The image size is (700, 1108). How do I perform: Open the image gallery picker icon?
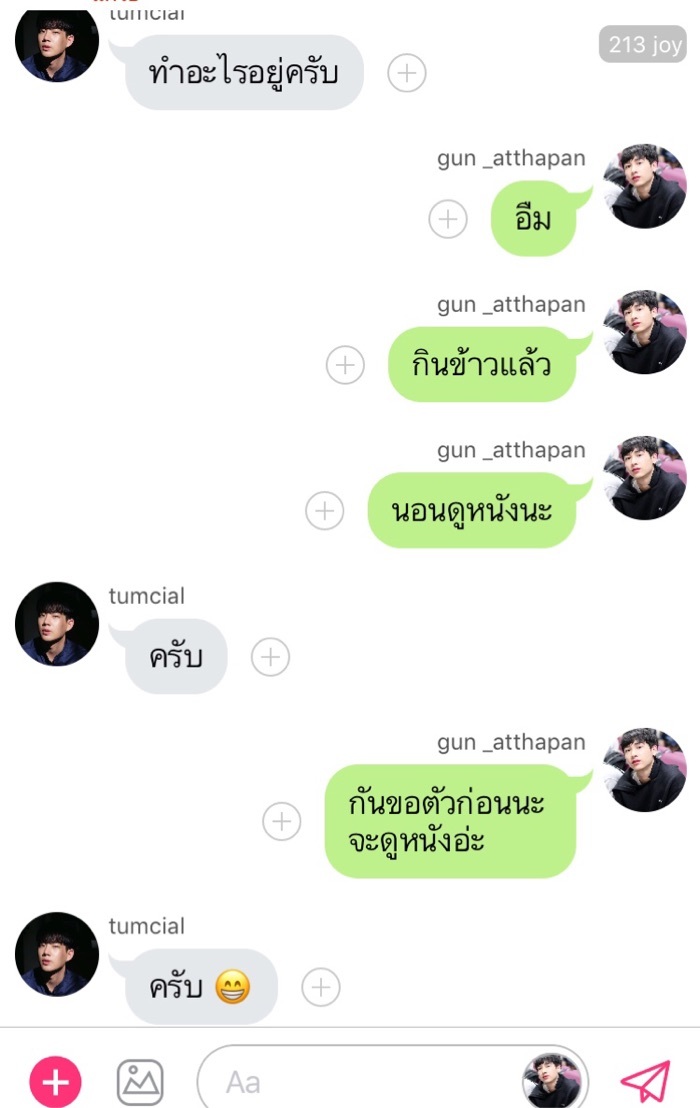click(x=140, y=1081)
